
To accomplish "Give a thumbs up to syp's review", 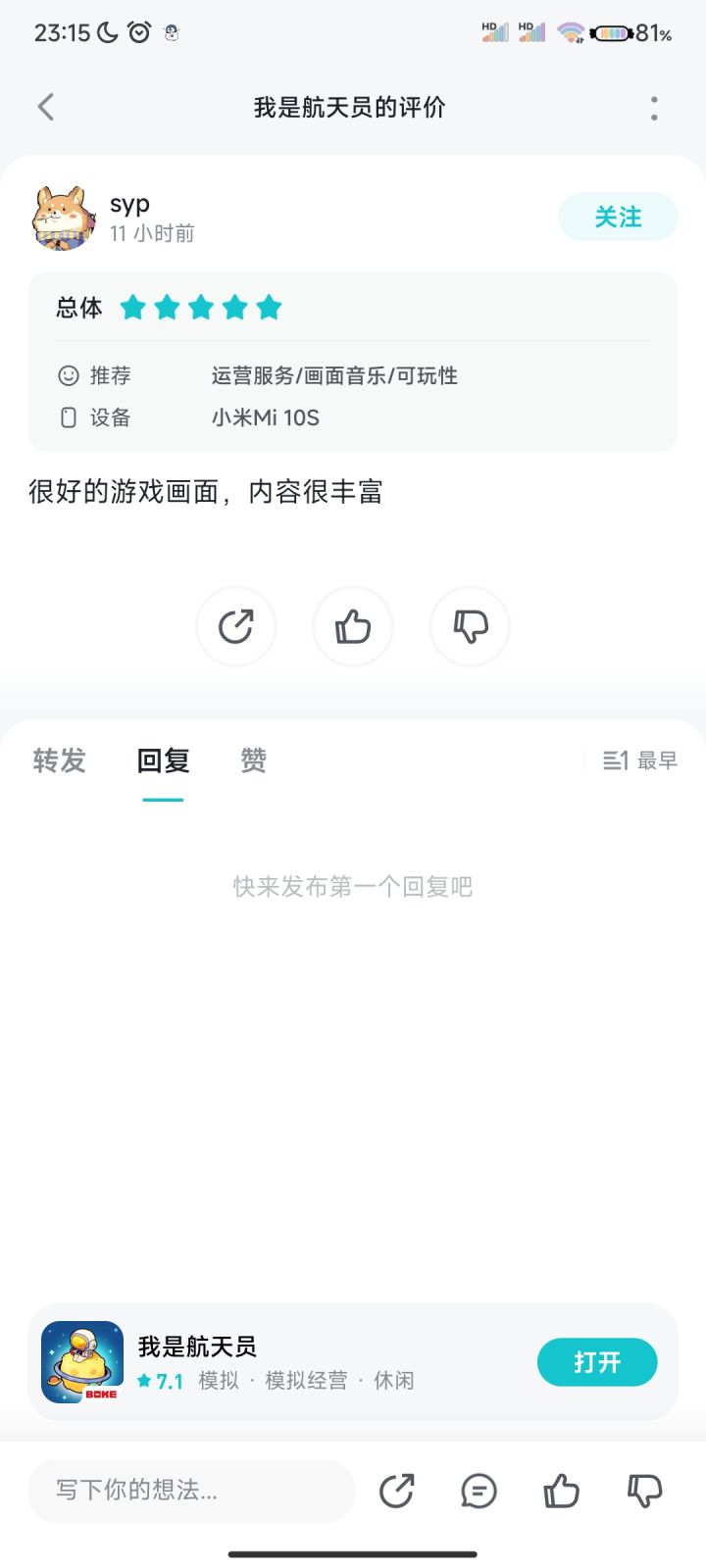I will [353, 626].
